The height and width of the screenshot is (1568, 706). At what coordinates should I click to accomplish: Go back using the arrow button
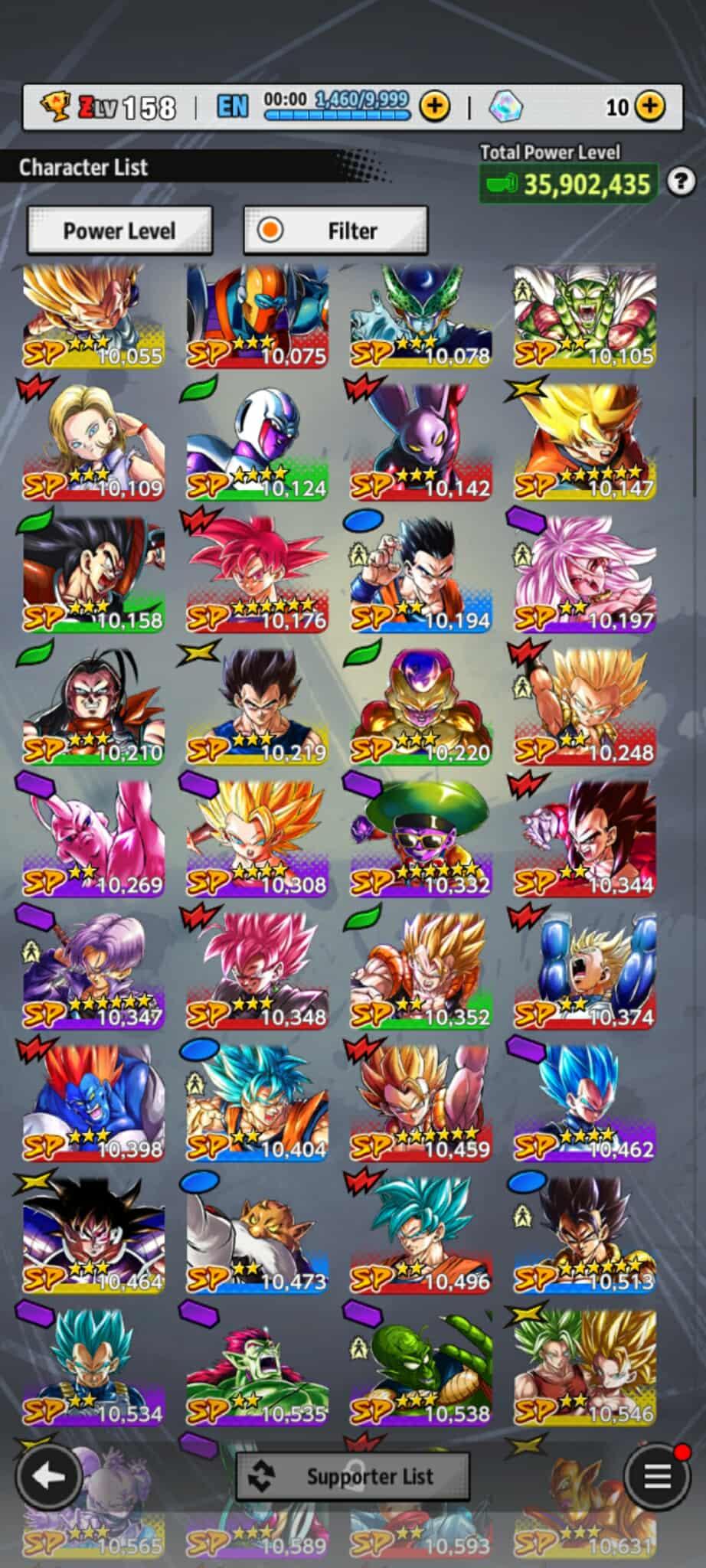pyautogui.click(x=48, y=1477)
